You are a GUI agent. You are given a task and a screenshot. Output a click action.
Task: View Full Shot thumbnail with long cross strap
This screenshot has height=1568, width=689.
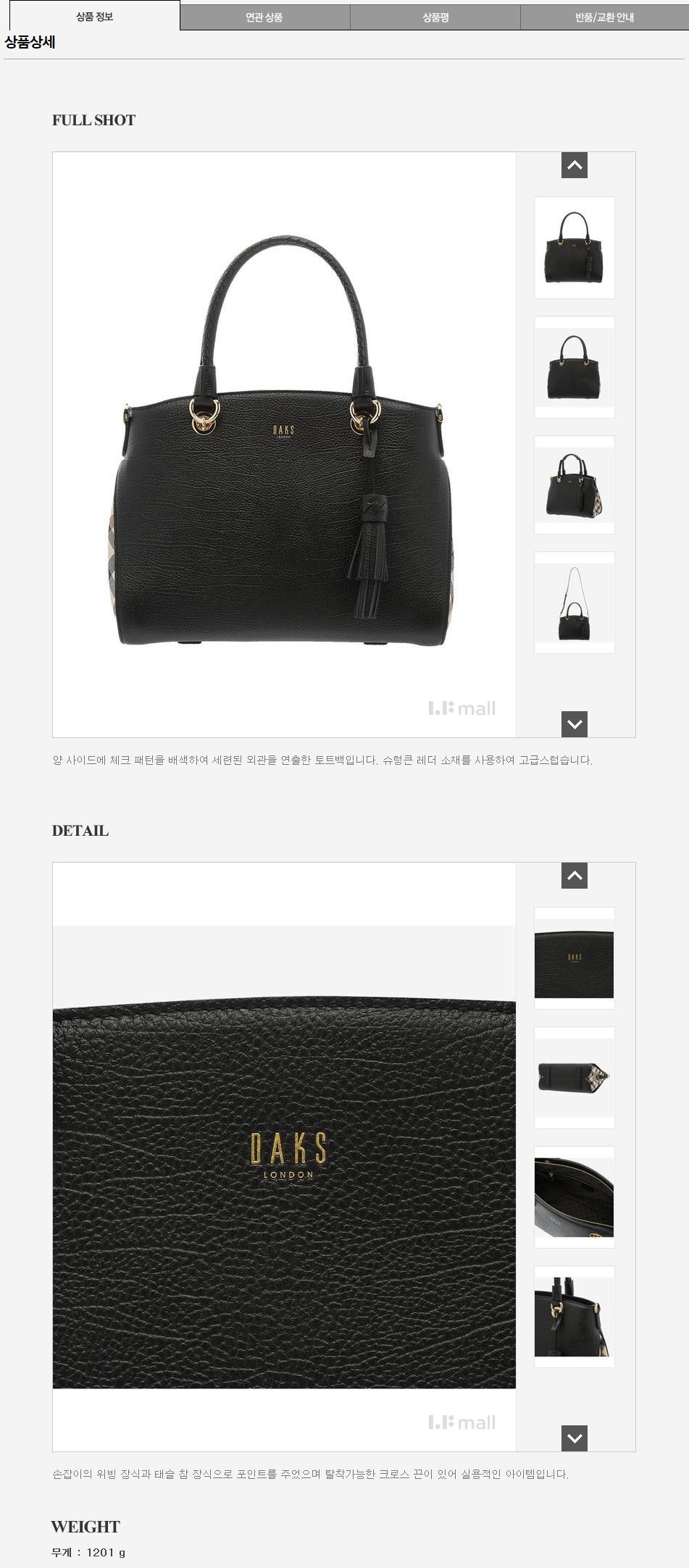[x=574, y=603]
